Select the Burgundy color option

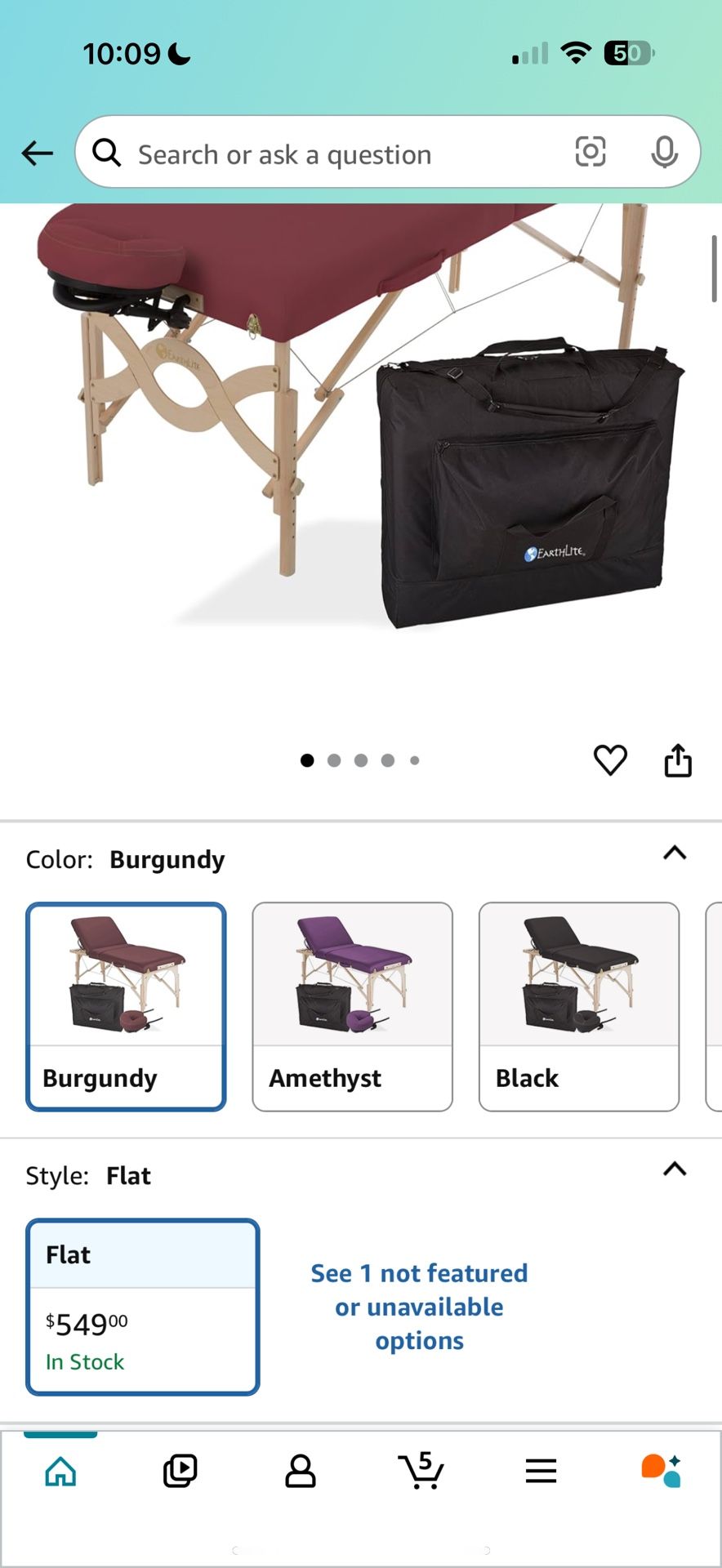pyautogui.click(x=126, y=1007)
